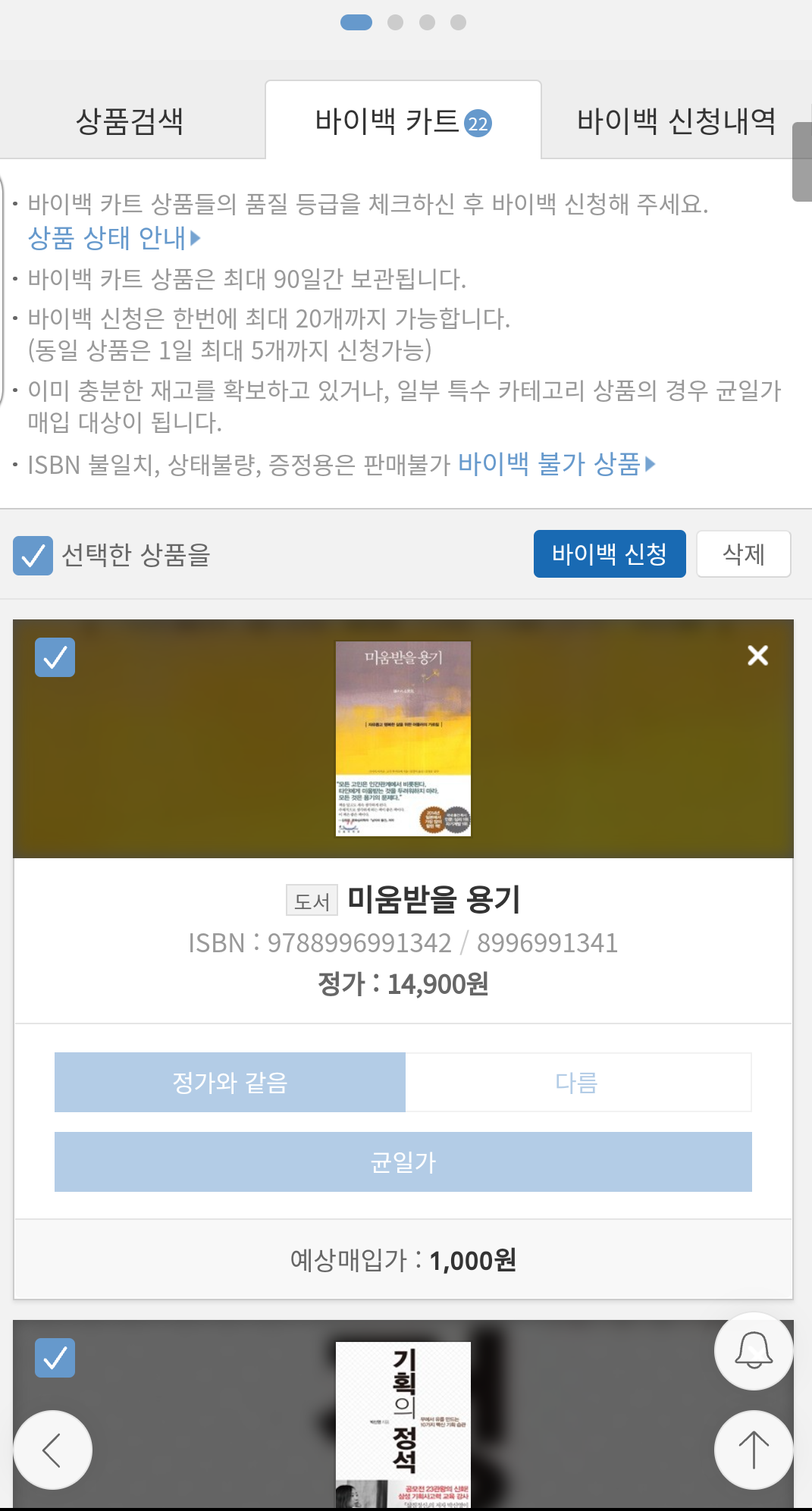Open the notification bell icon
812x1511 pixels.
point(753,1352)
